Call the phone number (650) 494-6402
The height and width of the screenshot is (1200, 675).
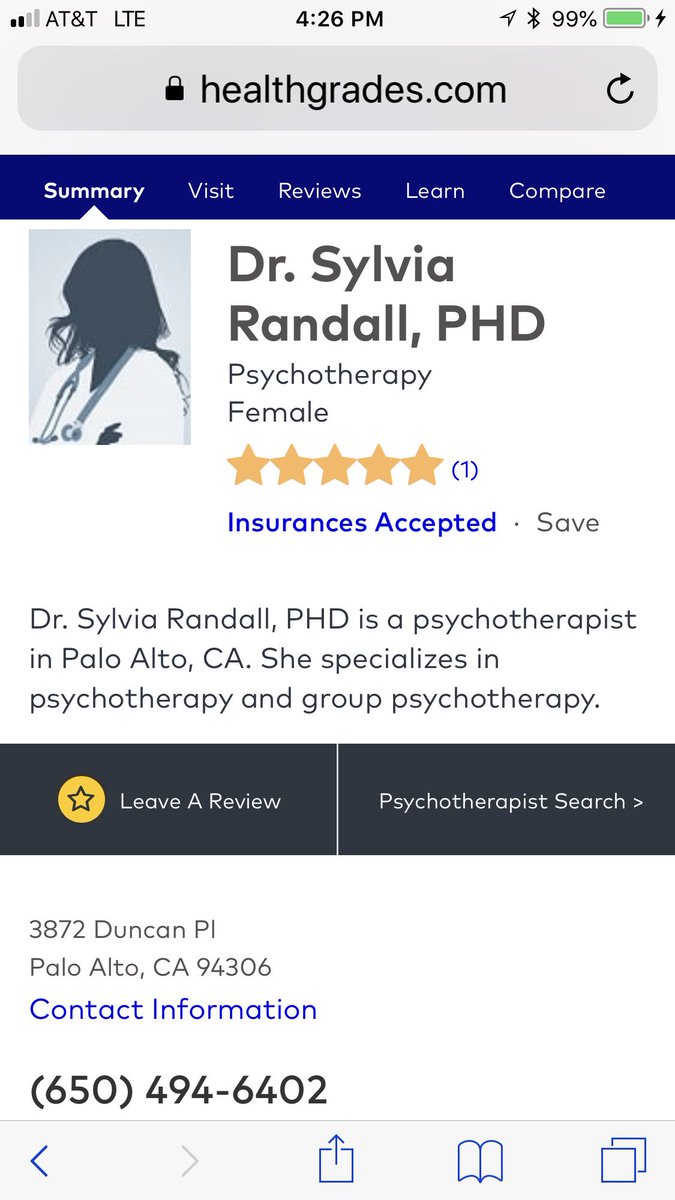click(178, 1089)
